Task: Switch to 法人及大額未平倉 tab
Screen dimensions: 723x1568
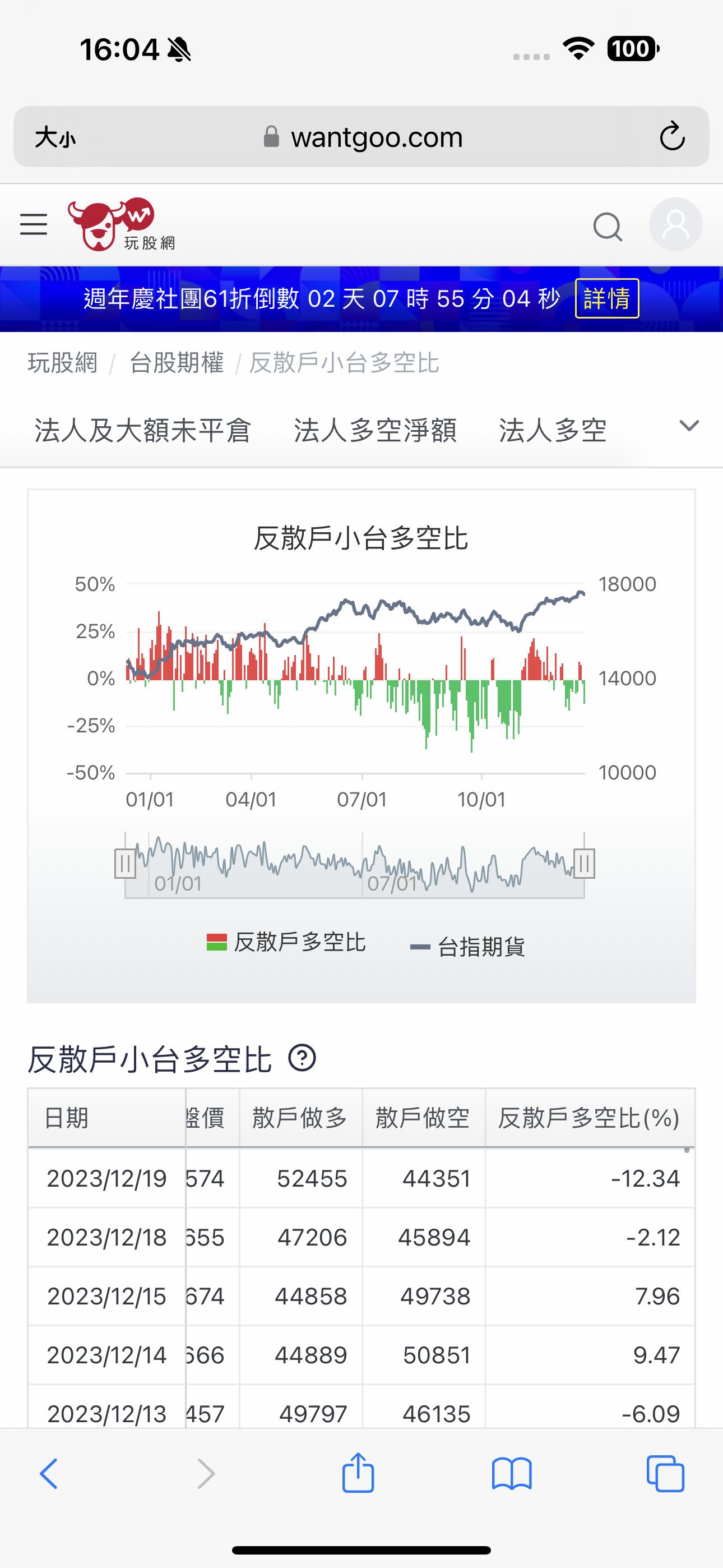Action: click(143, 430)
